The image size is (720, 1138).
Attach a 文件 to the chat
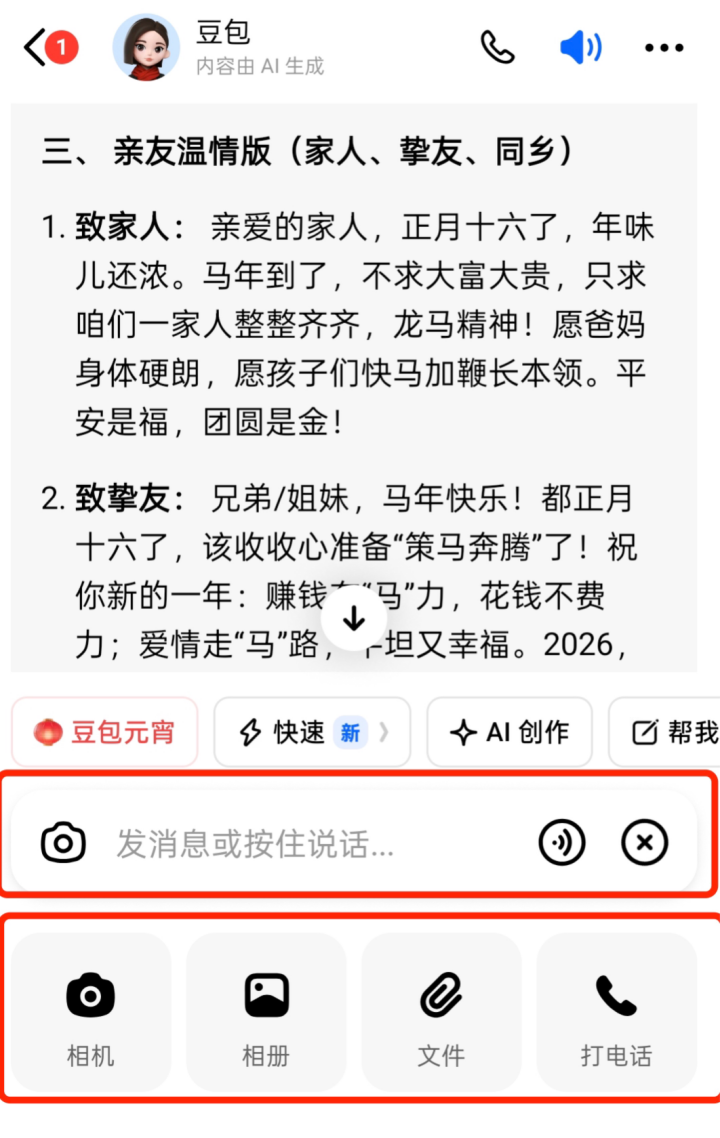tap(441, 1010)
